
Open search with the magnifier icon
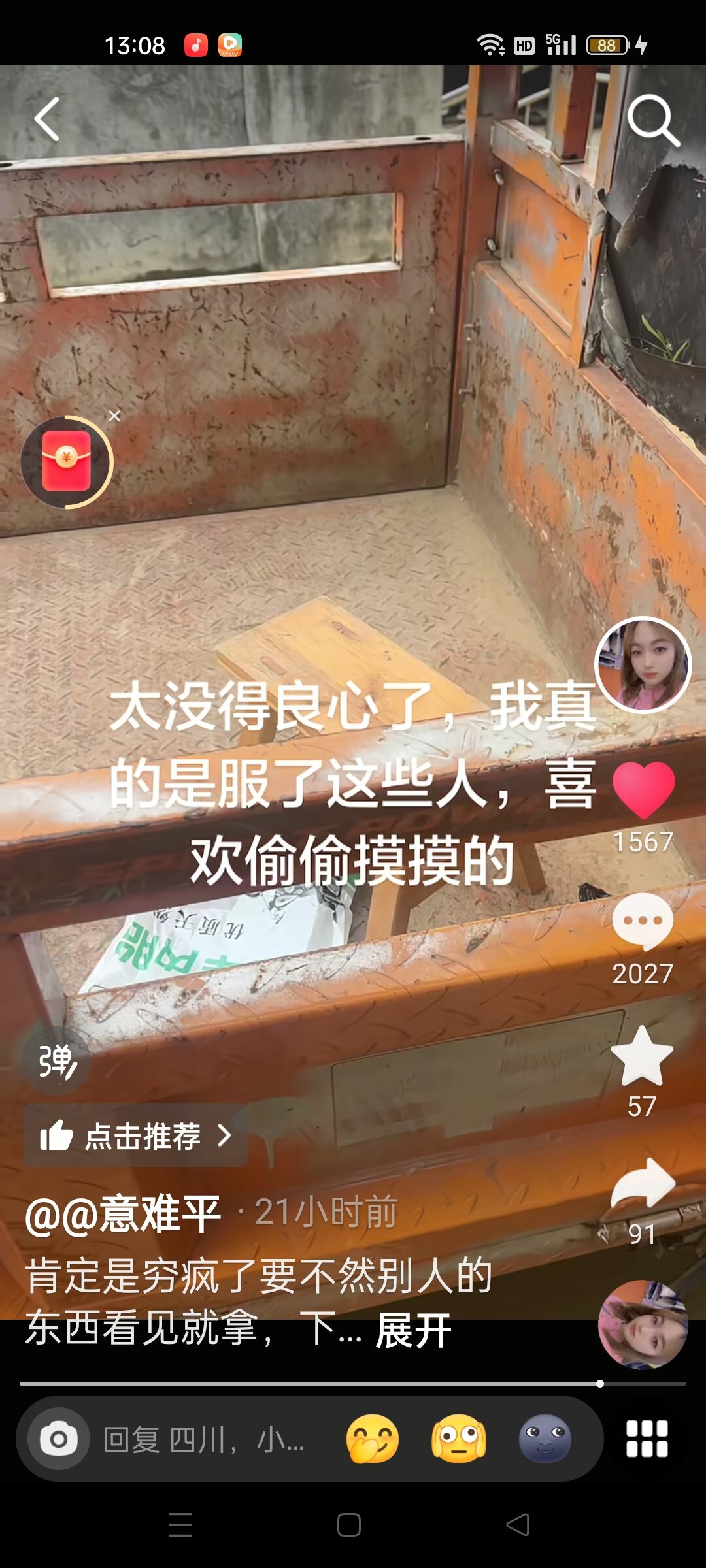point(652,120)
